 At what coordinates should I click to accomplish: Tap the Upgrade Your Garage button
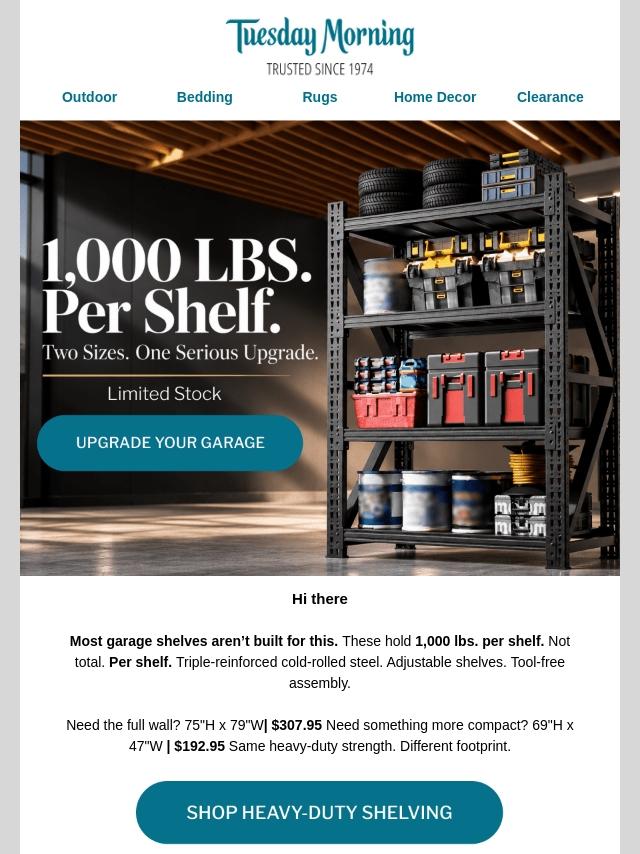click(x=170, y=443)
